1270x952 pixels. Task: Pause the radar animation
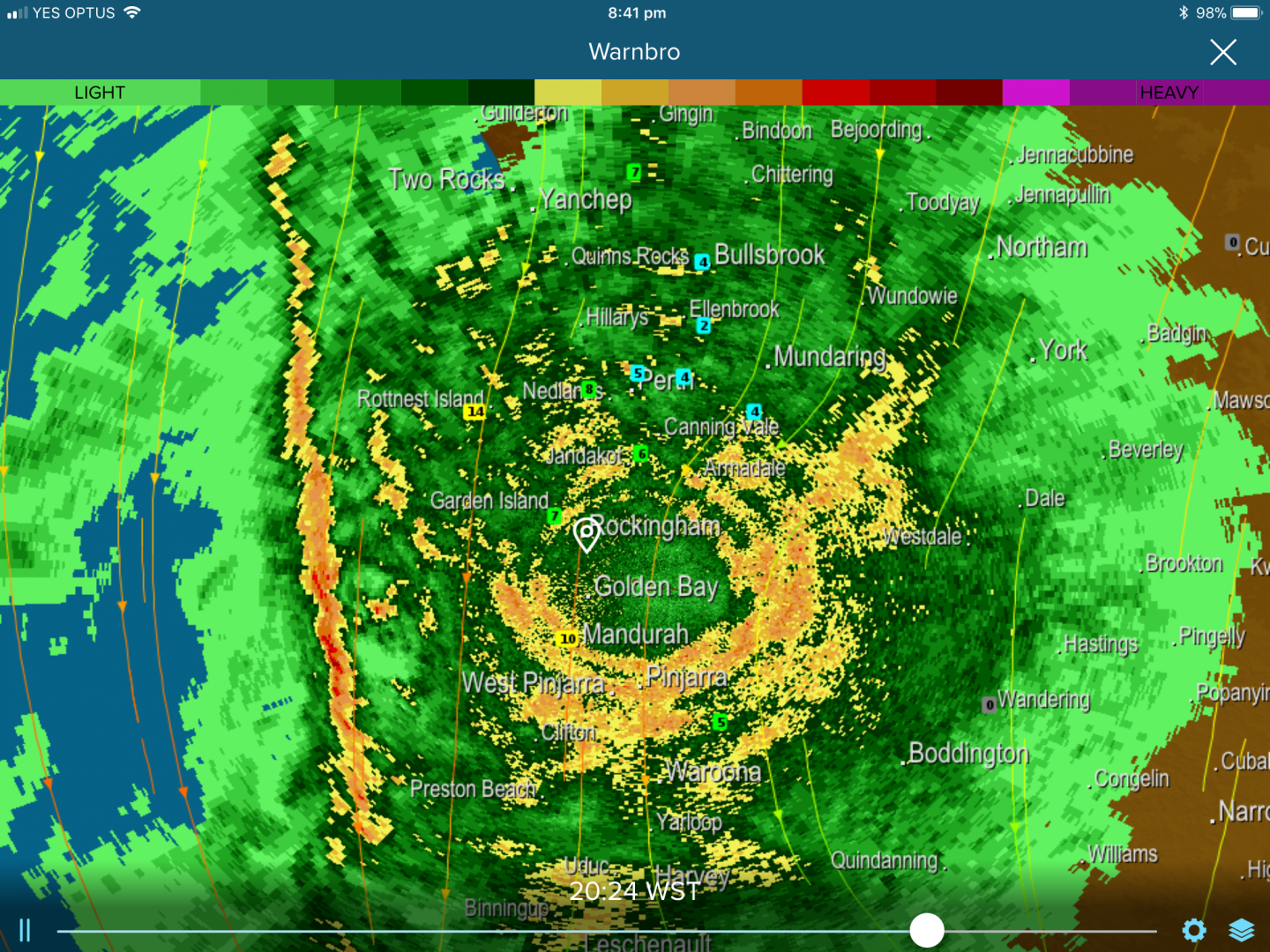25,930
